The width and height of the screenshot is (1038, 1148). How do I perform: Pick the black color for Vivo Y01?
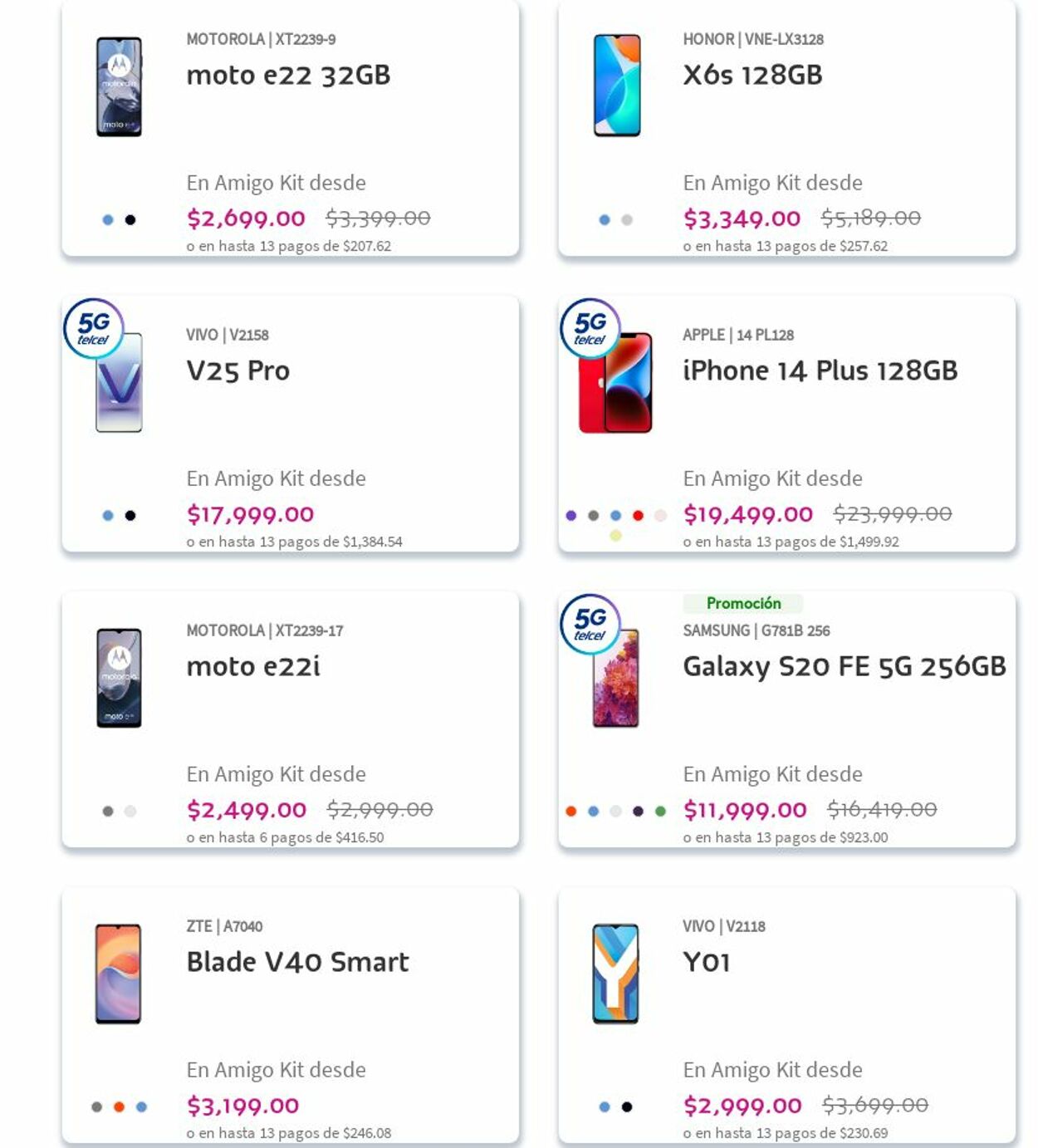click(627, 1107)
